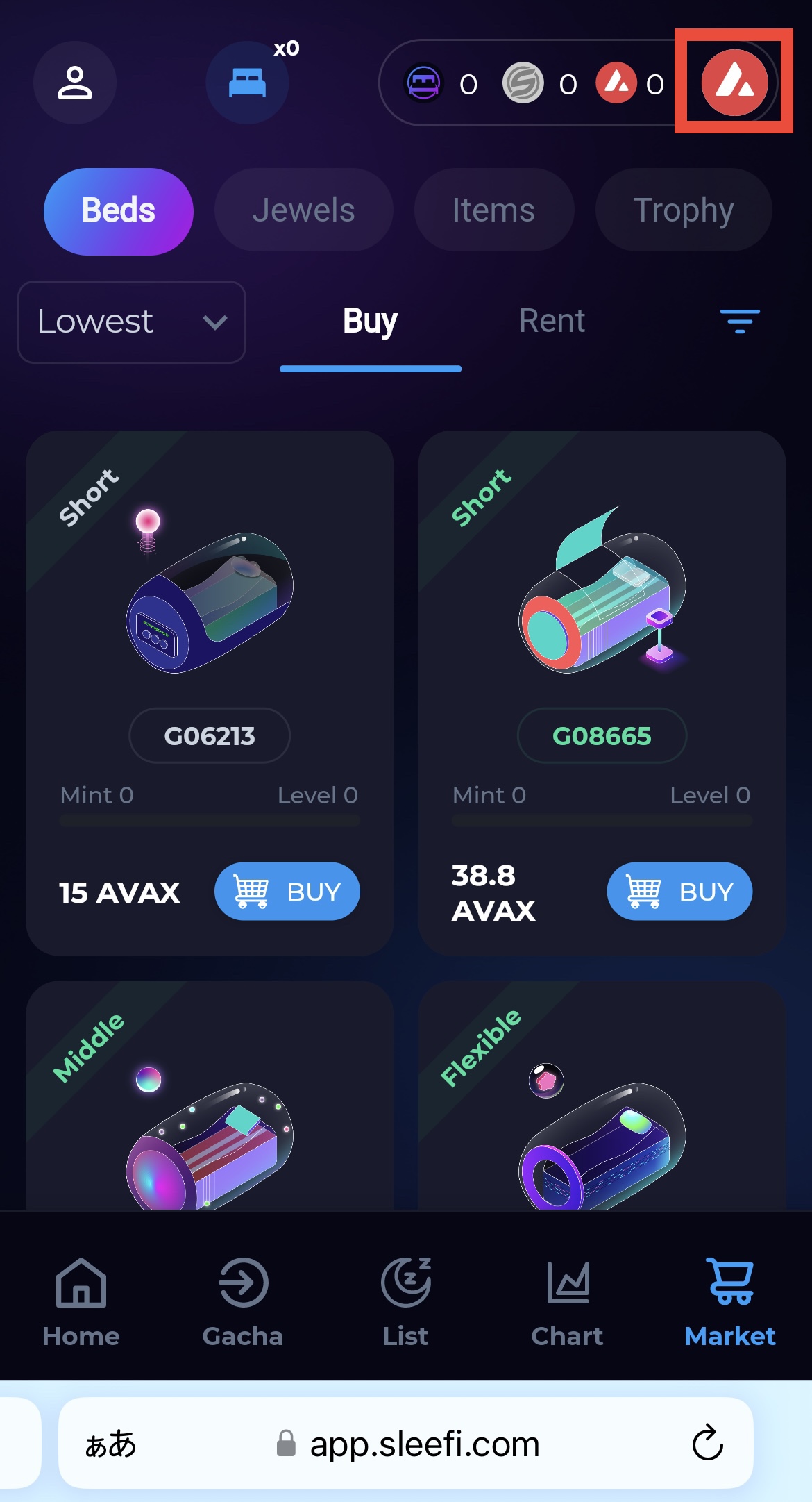The height and width of the screenshot is (1502, 812).
Task: Switch to the Jewels category
Action: (303, 210)
